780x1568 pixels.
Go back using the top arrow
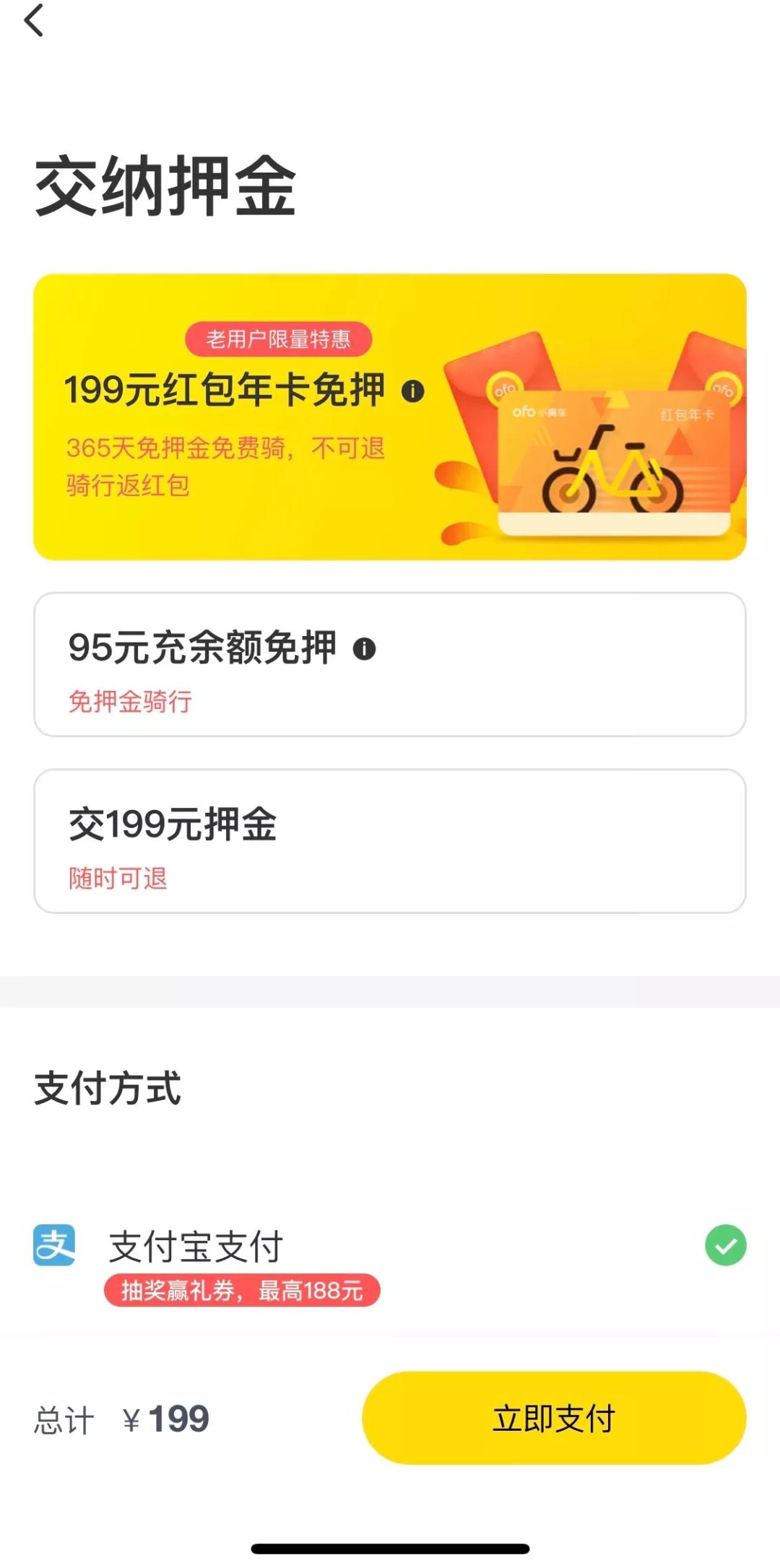[x=34, y=20]
